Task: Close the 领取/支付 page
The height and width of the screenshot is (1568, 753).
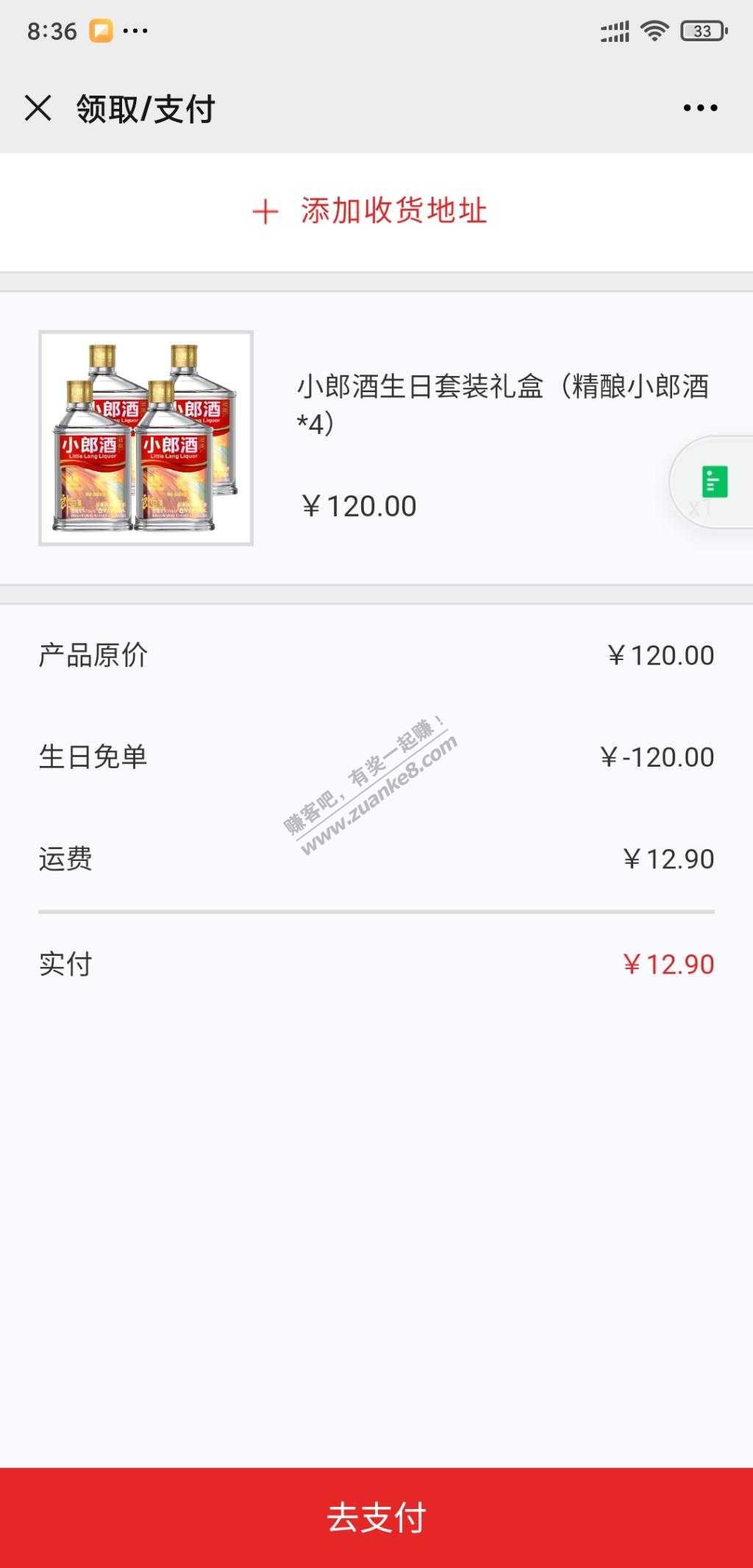Action: 38,108
